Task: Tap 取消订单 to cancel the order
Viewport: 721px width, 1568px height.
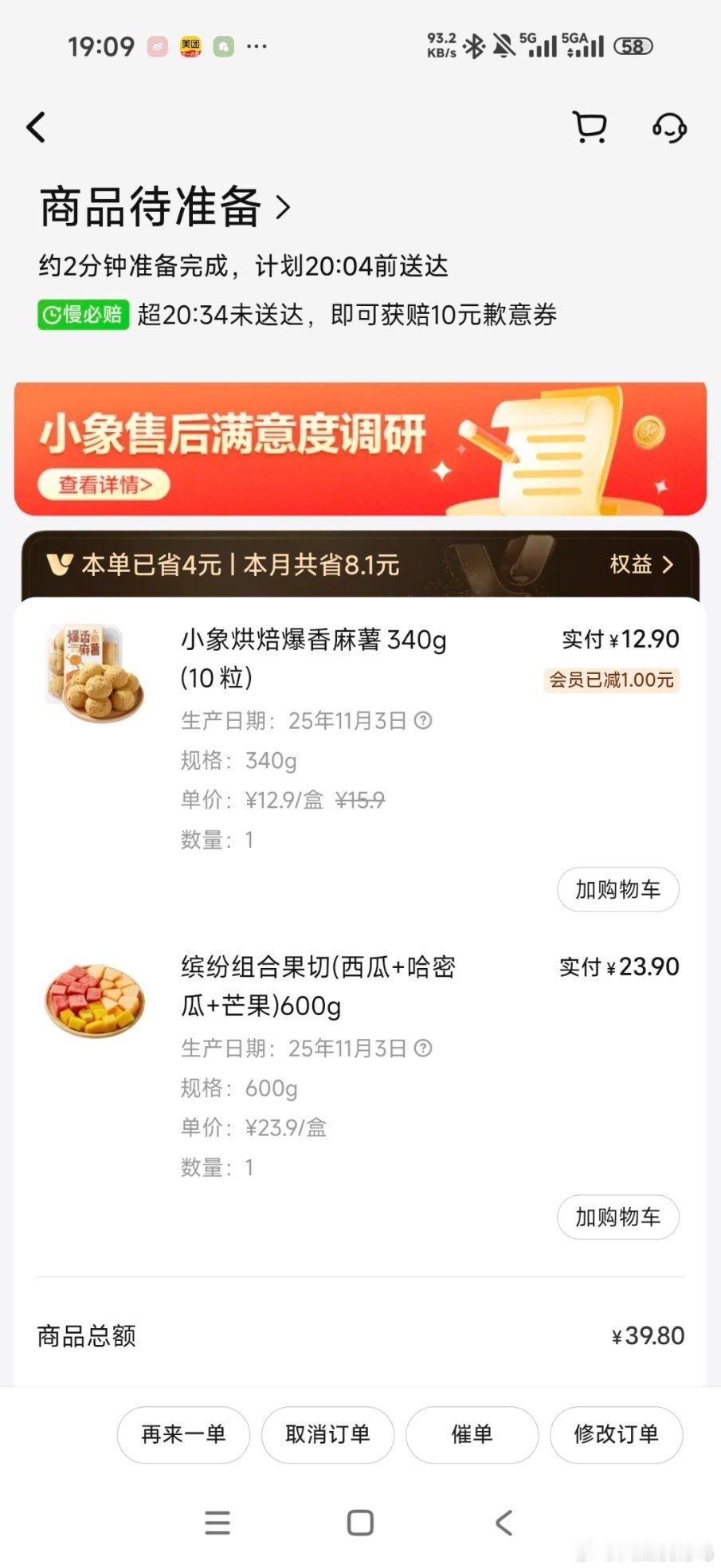Action: click(x=327, y=1435)
